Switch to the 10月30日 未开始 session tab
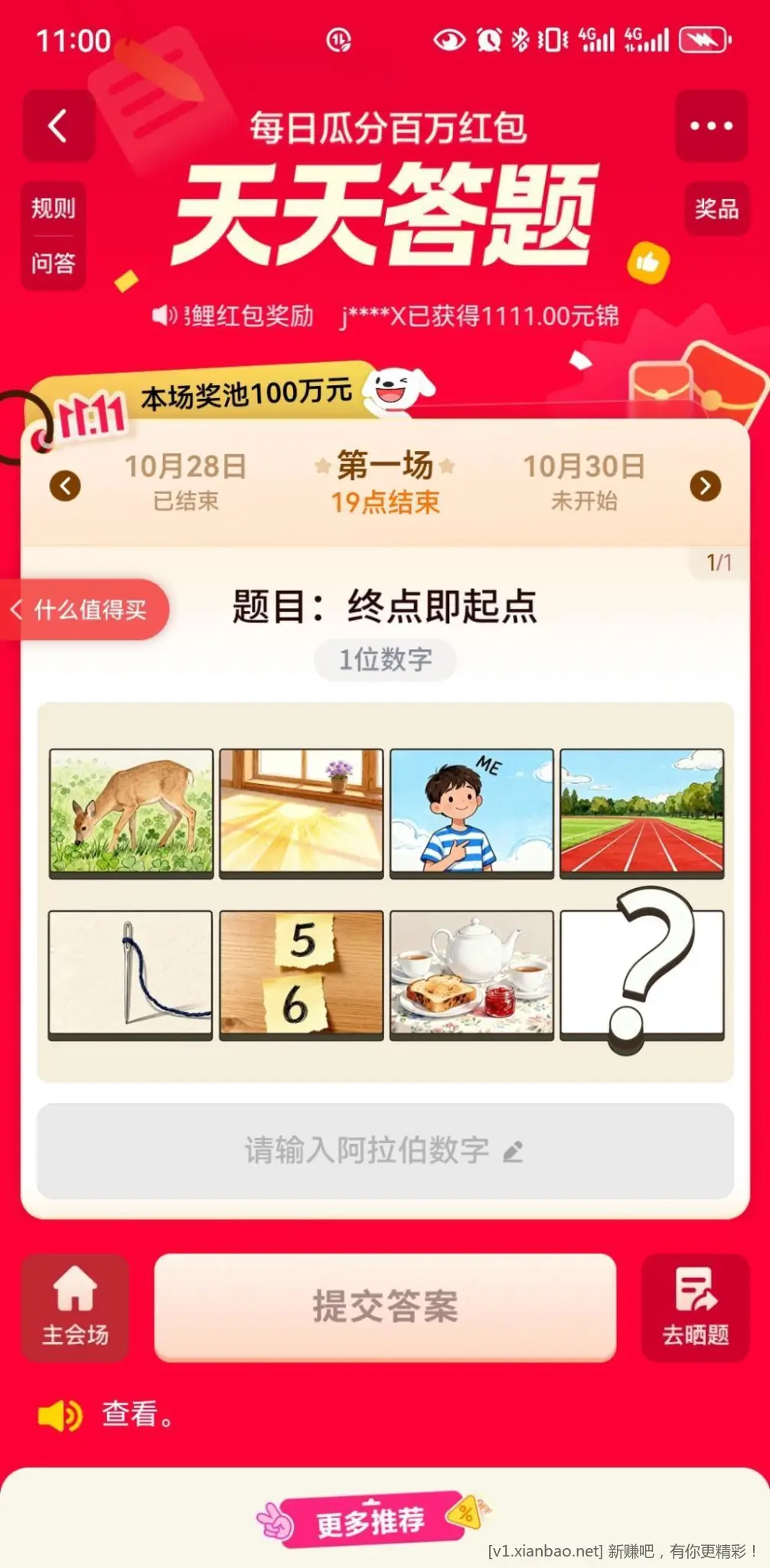 click(586, 480)
